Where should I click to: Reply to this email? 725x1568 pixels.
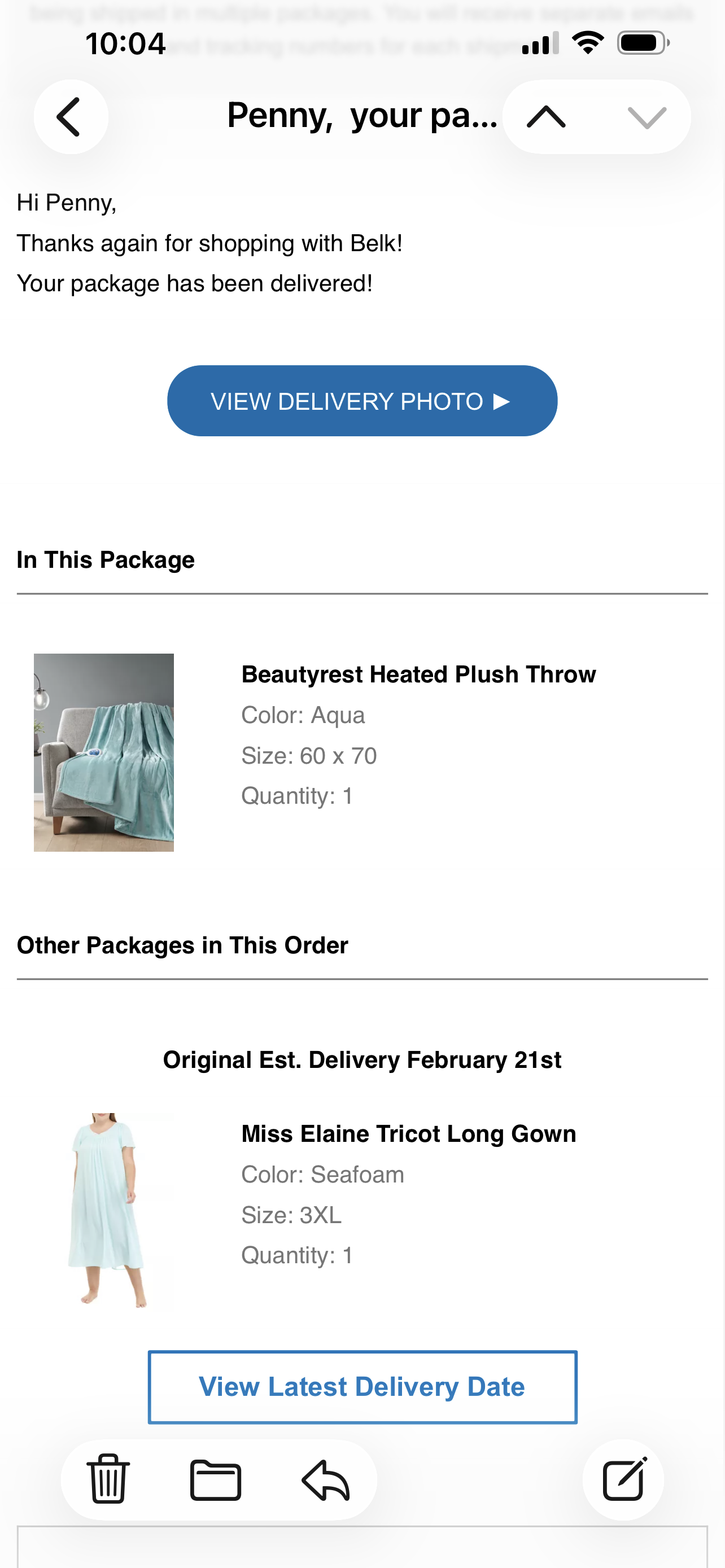(326, 1480)
